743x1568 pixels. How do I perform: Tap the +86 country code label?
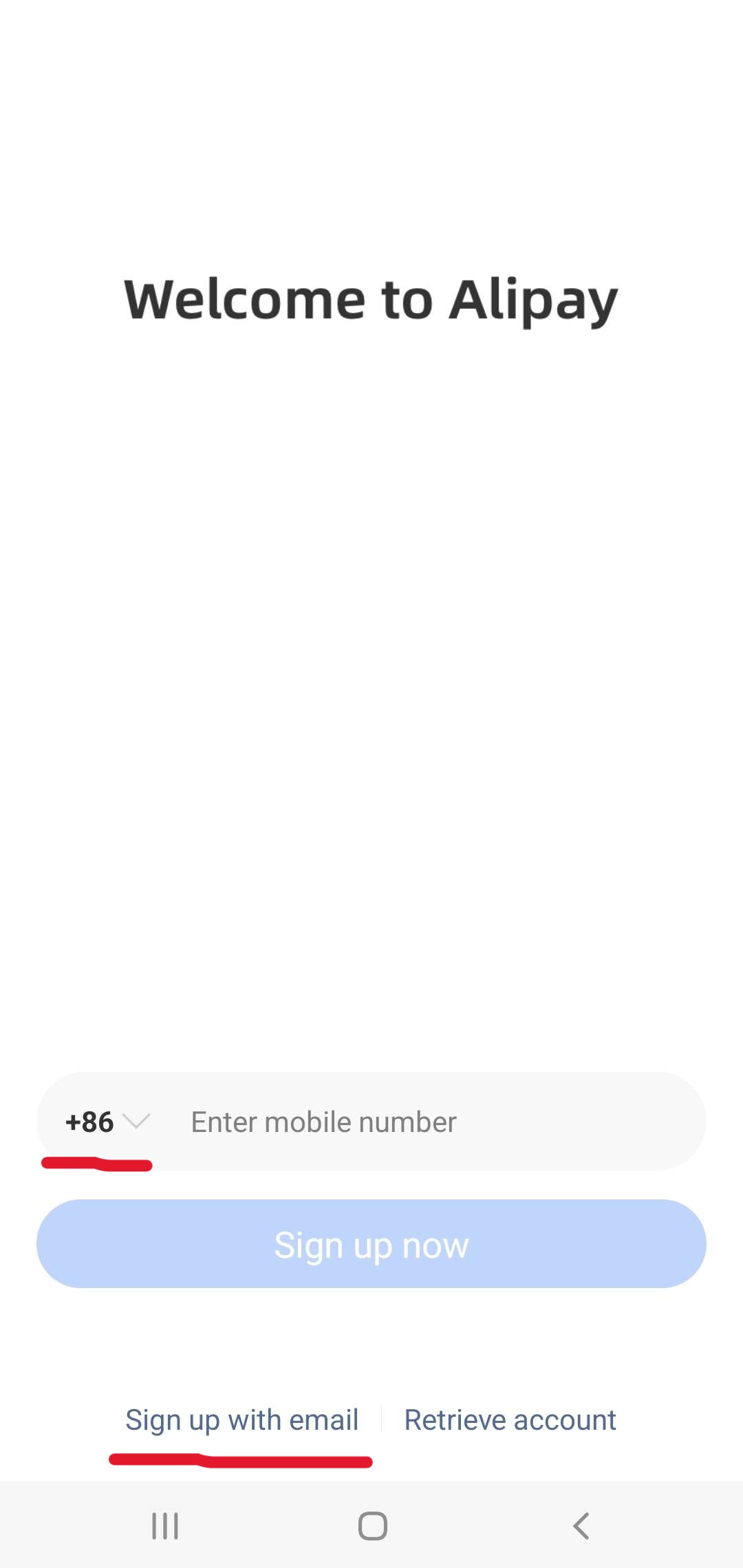point(90,1121)
